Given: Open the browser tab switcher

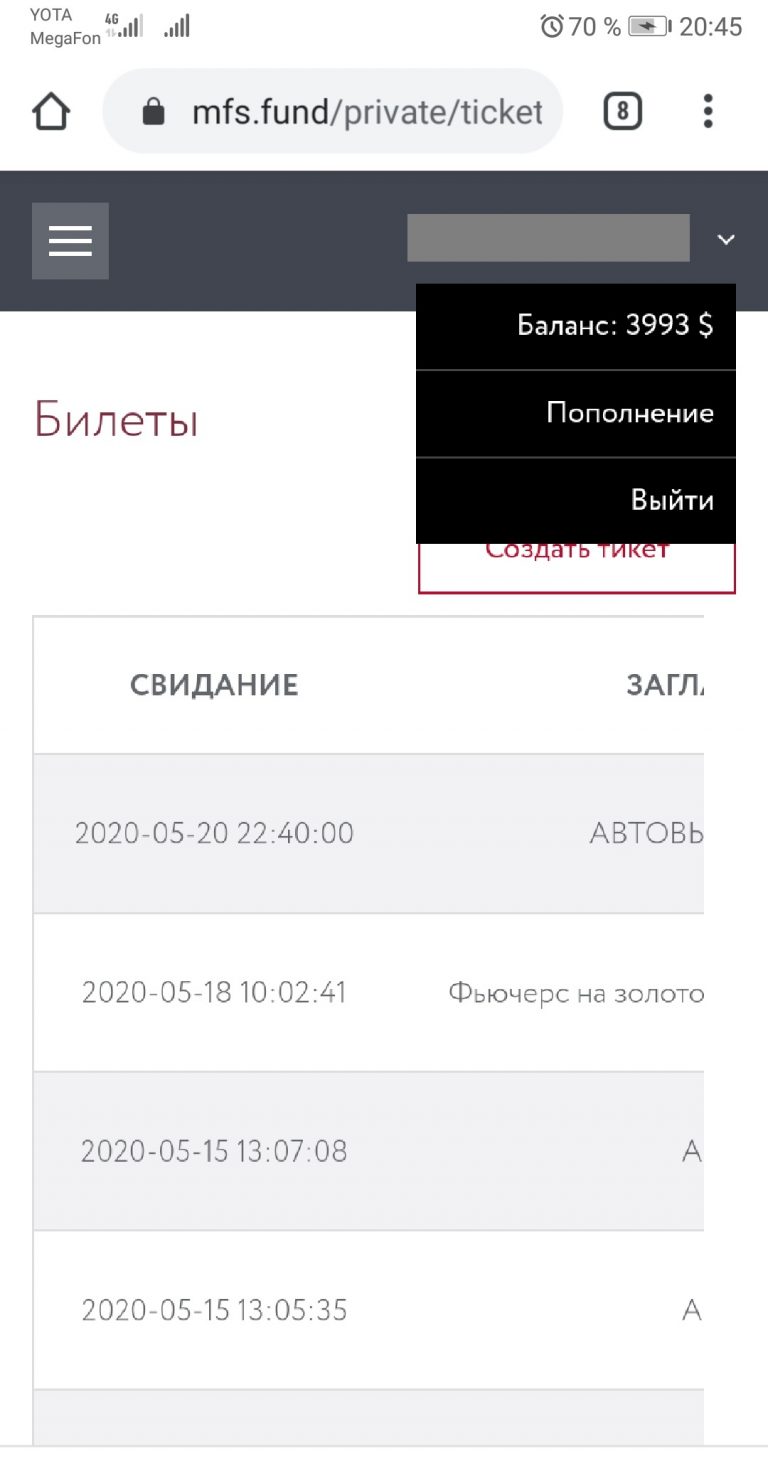Looking at the screenshot, I should (622, 112).
